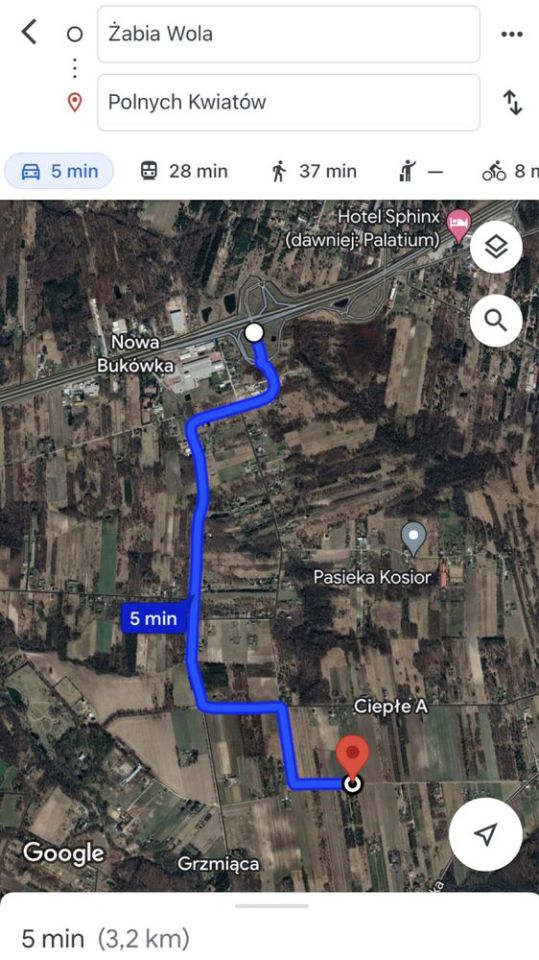539x960 pixels.
Task: Open Pasieka Kosior place marker
Action: click(x=414, y=539)
